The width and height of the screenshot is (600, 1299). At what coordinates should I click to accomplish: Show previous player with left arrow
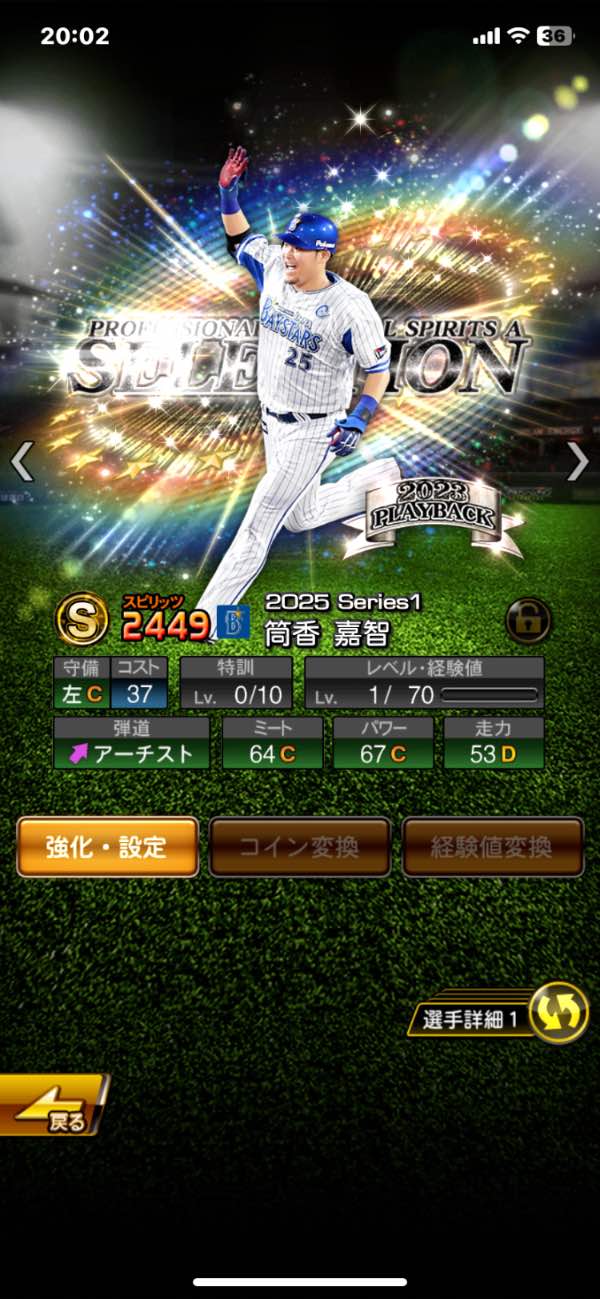click(21, 461)
